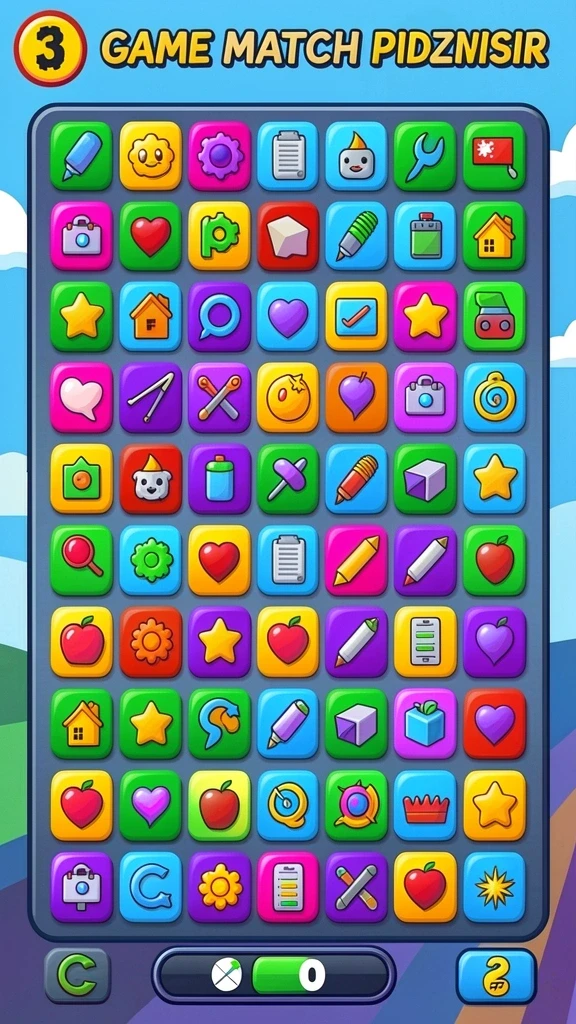The height and width of the screenshot is (1024, 576).
Task: Select the green wrench tile
Action: pyautogui.click(x=424, y=155)
